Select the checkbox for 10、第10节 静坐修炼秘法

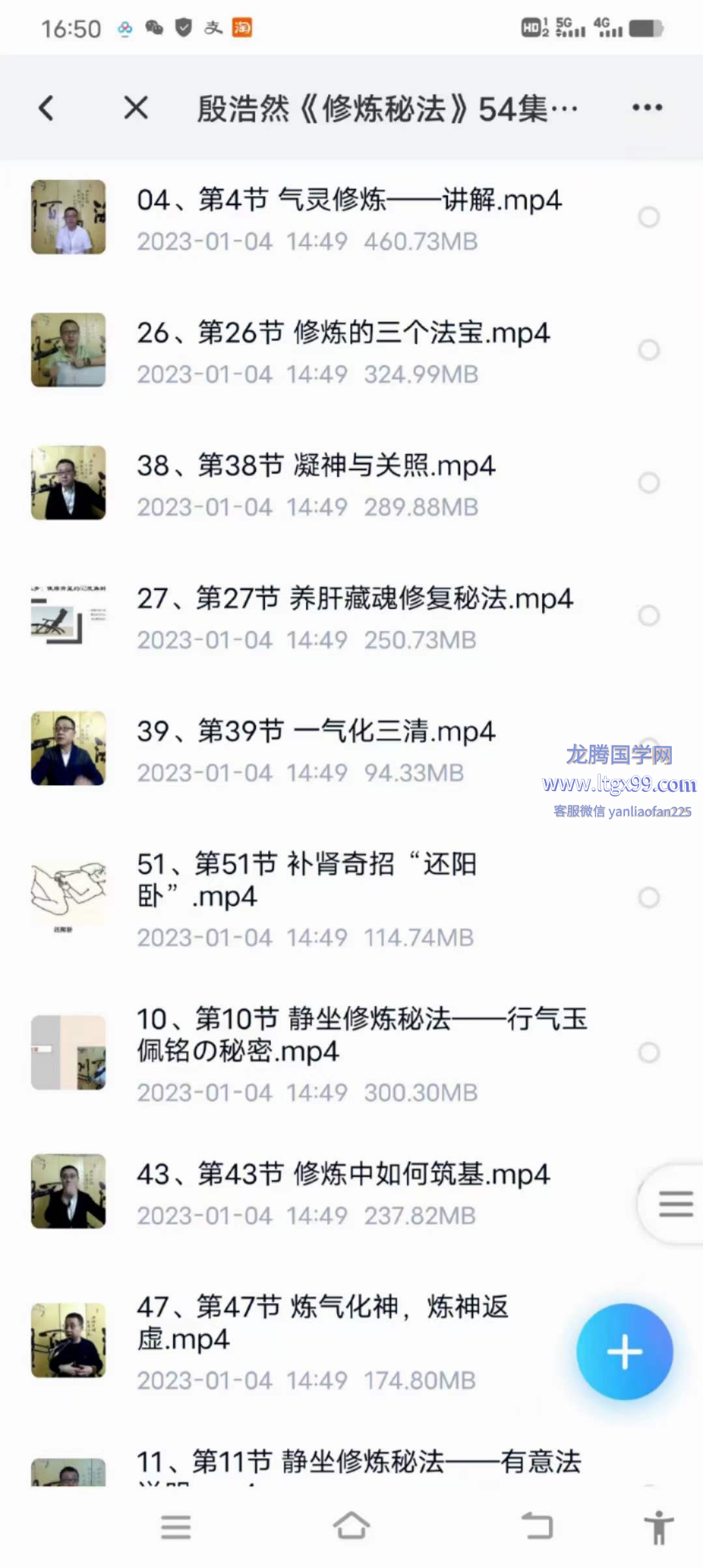[x=649, y=1052]
